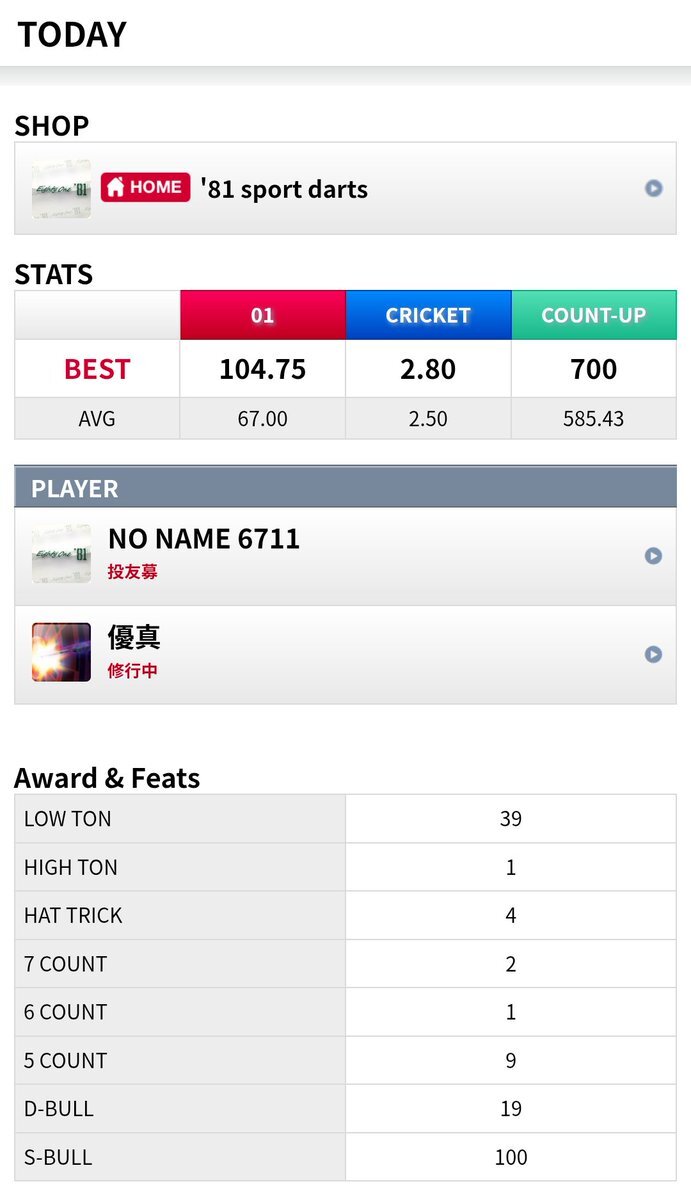Open player NO NAME 6711 profile

click(x=345, y=556)
